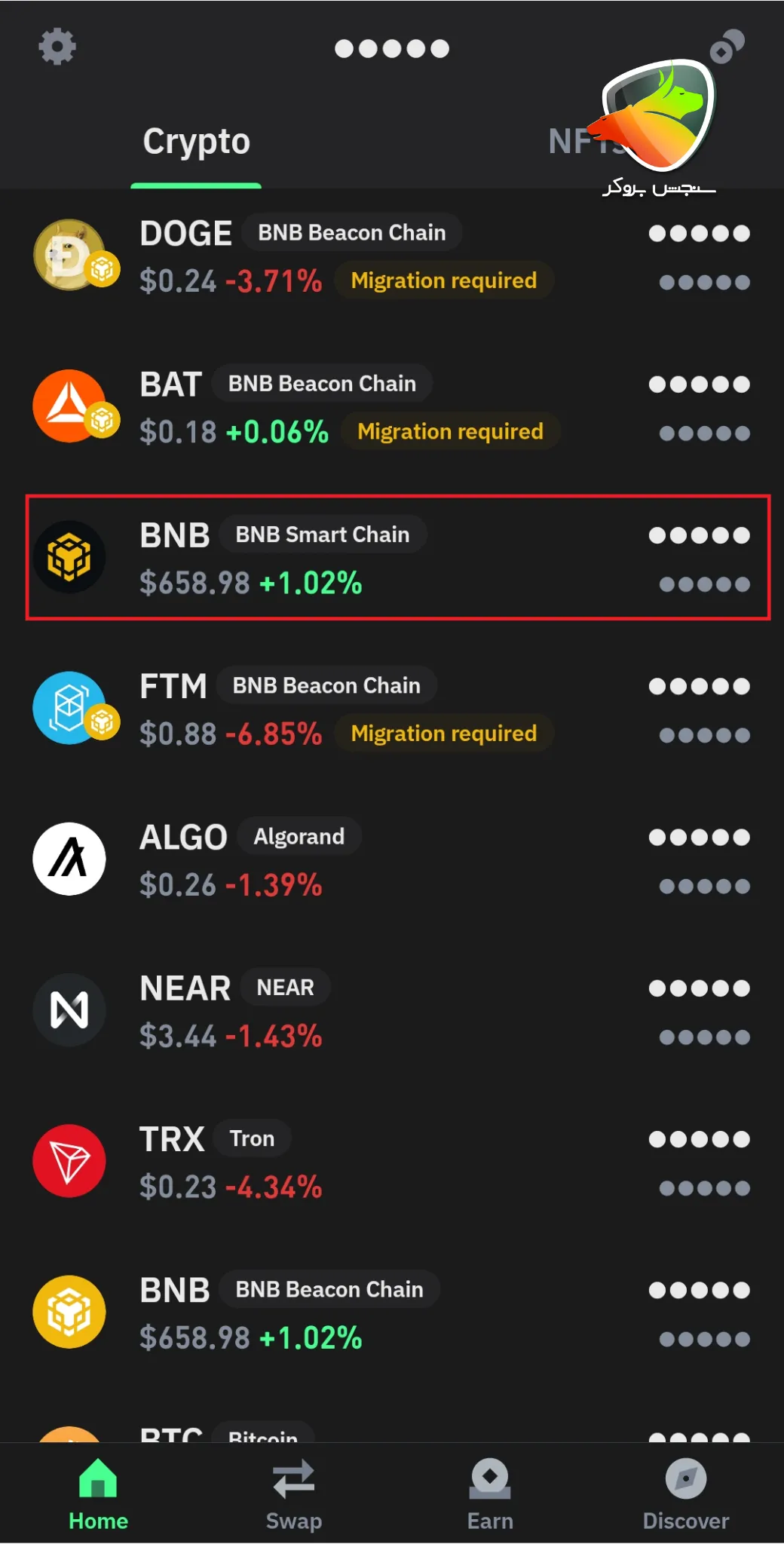Open the settings gear
The height and width of the screenshot is (1544, 784).
[57, 47]
